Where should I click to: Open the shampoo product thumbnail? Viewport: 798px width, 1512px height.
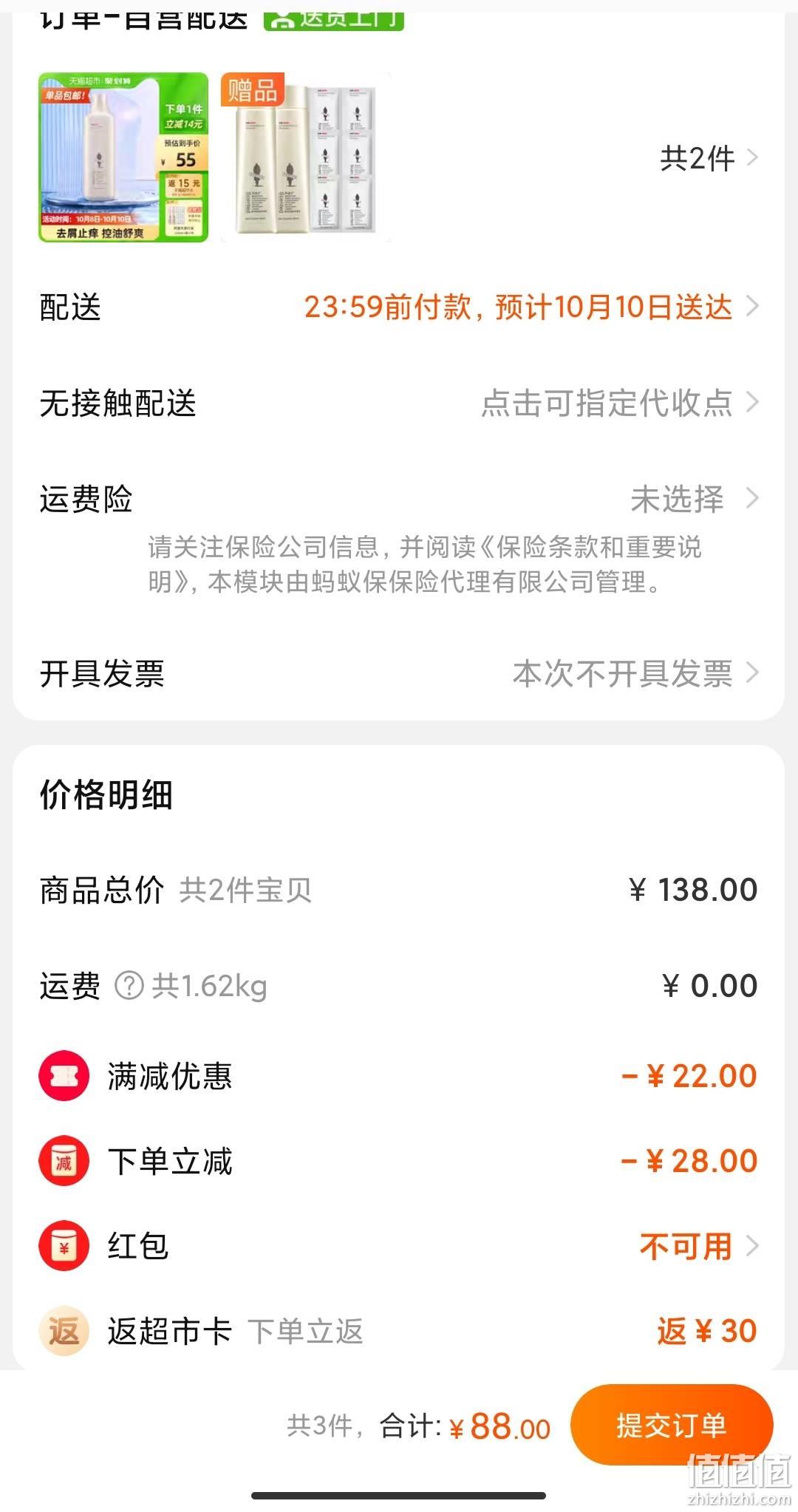[123, 157]
